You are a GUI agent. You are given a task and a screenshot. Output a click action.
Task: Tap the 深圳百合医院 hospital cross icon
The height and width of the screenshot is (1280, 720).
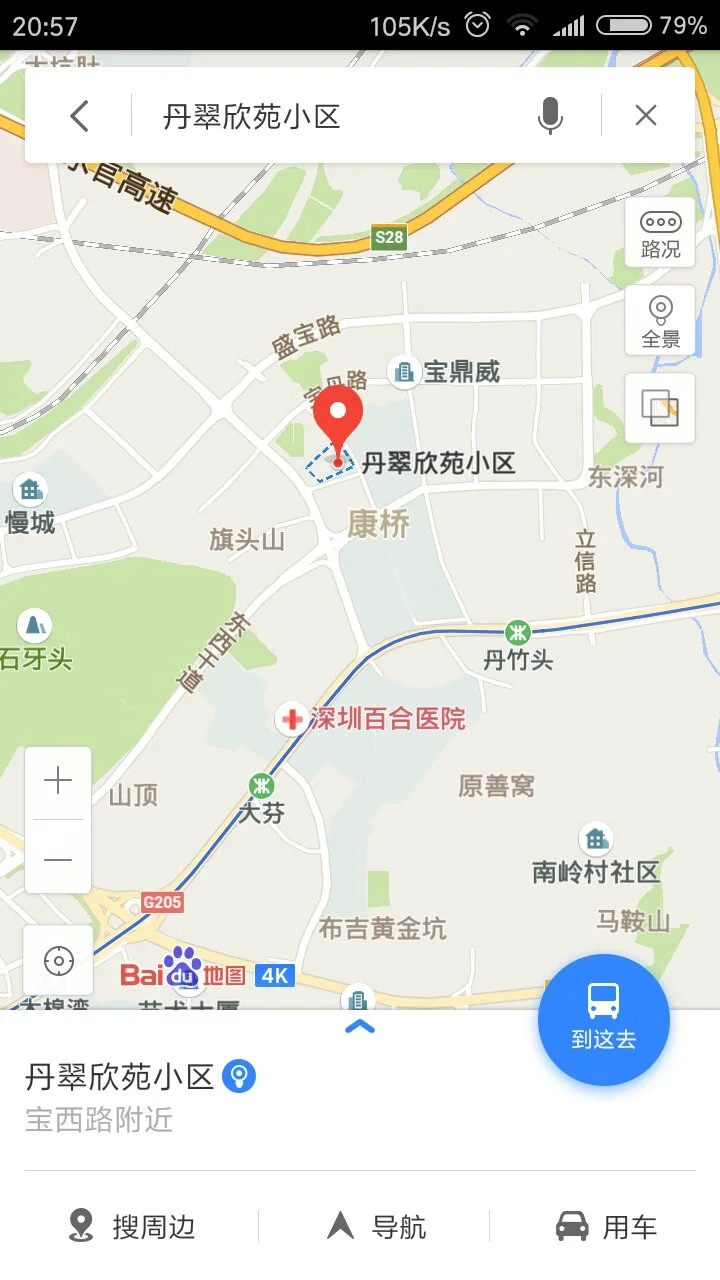(x=289, y=719)
